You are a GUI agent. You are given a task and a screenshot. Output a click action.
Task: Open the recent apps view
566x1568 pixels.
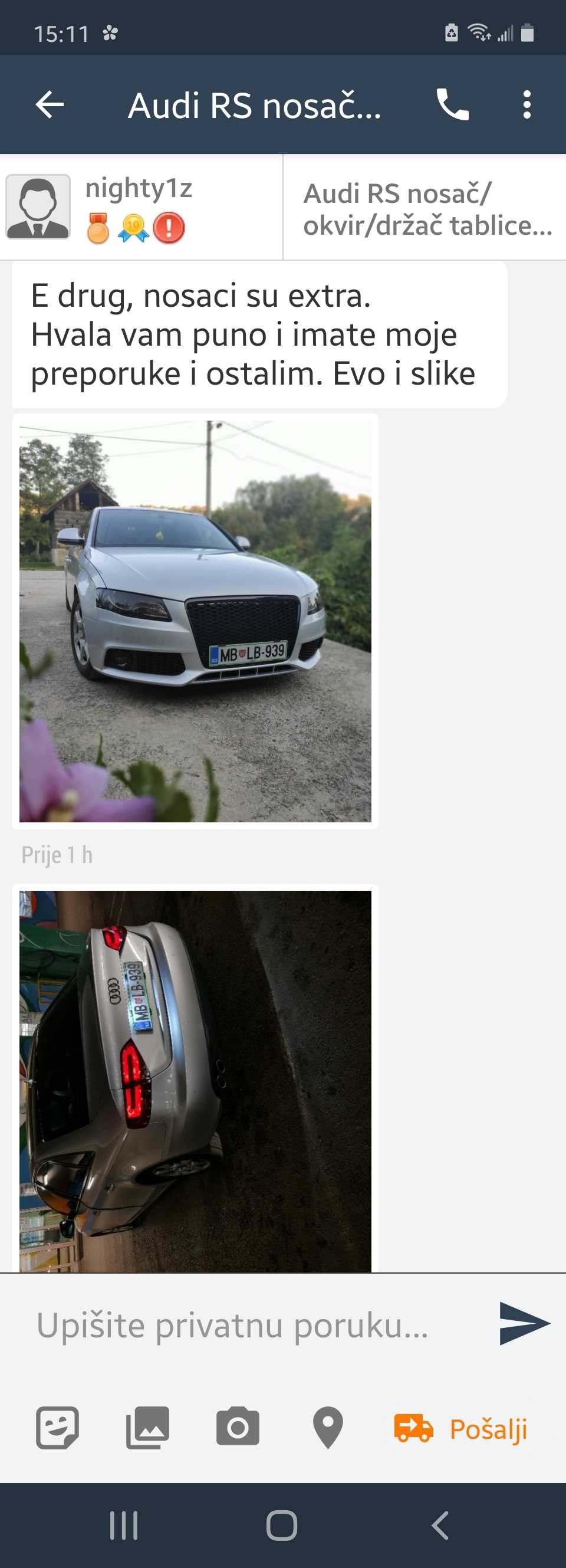[124, 1526]
